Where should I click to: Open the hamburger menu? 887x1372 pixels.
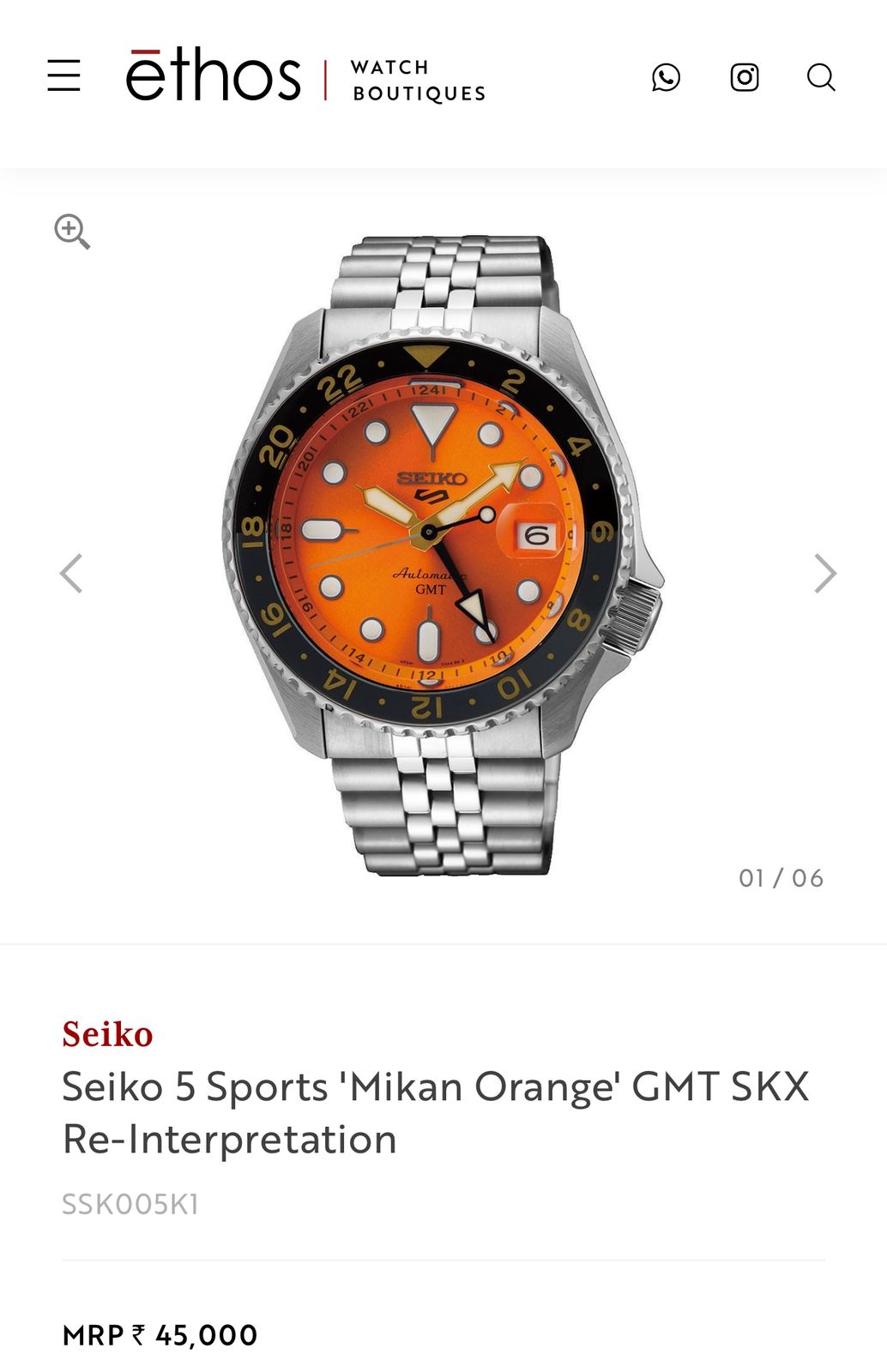click(63, 76)
